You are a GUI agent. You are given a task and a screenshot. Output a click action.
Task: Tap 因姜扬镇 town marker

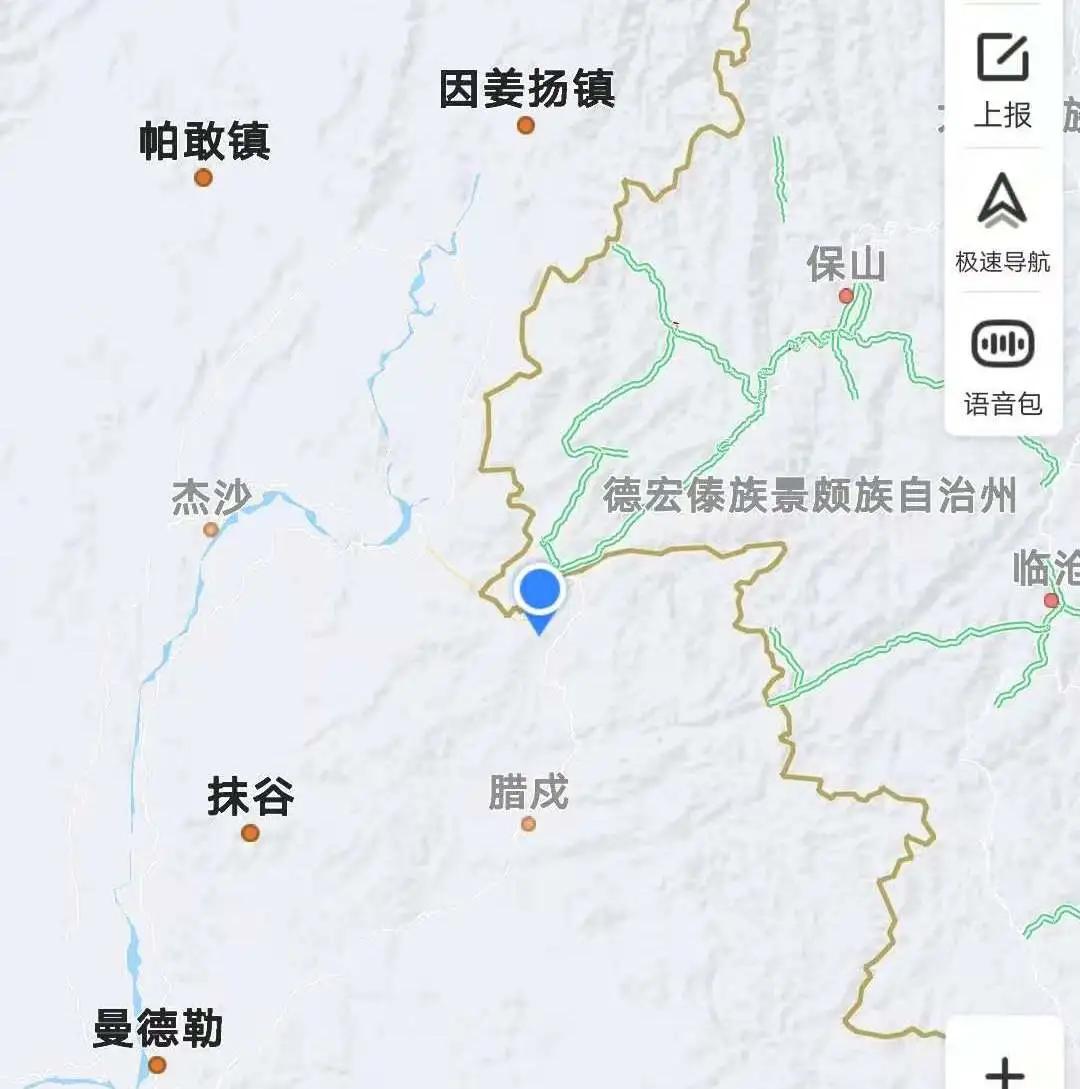click(526, 125)
